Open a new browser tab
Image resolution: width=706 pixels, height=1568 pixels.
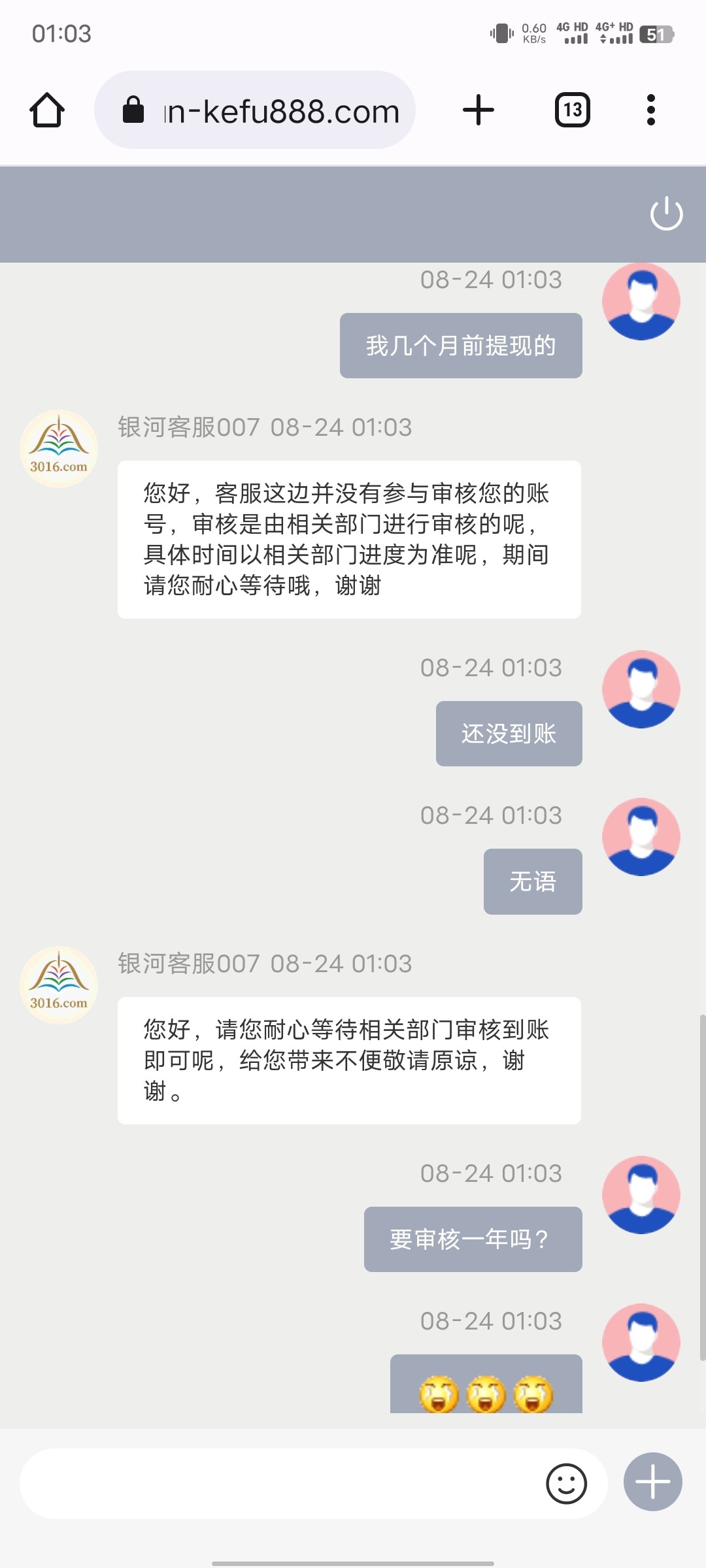(479, 110)
